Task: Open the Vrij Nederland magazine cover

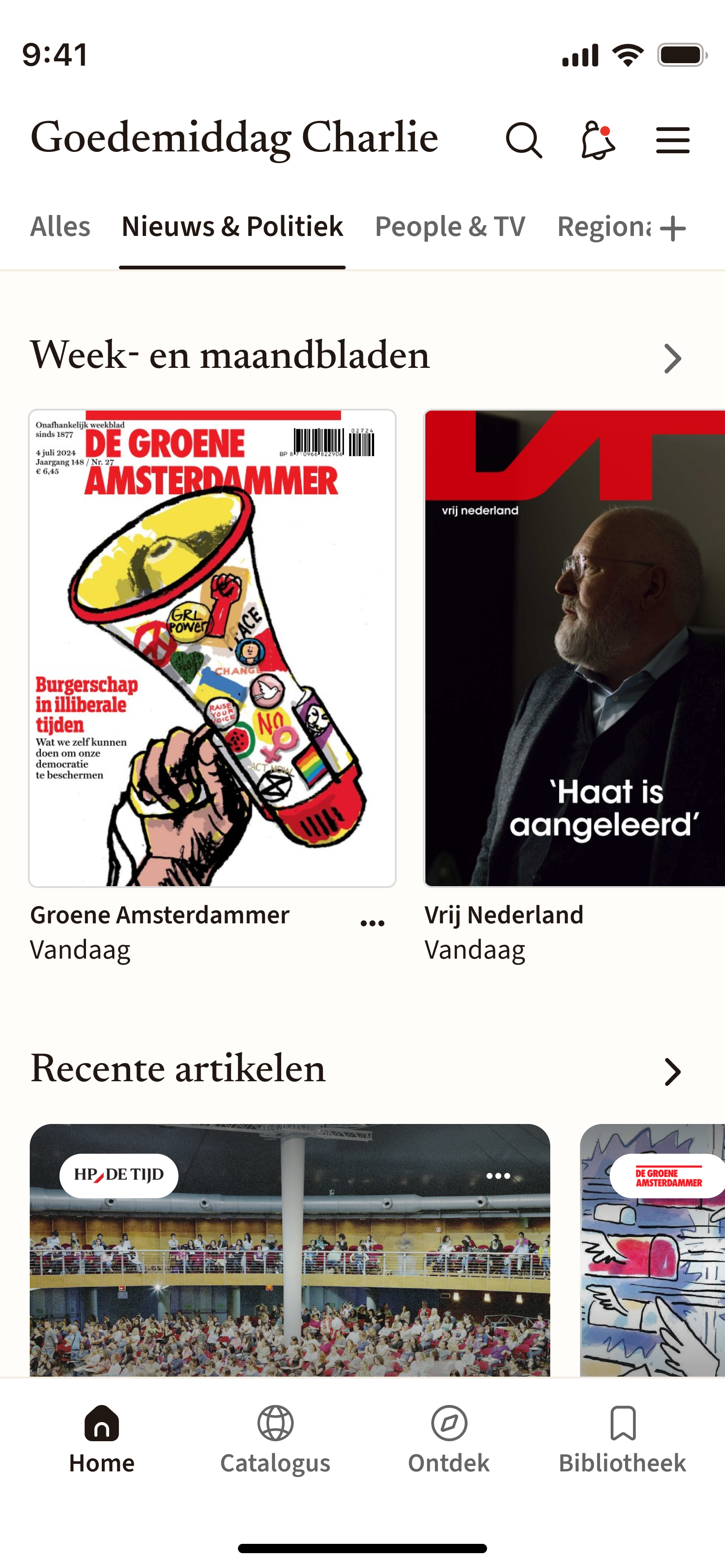Action: 574,648
